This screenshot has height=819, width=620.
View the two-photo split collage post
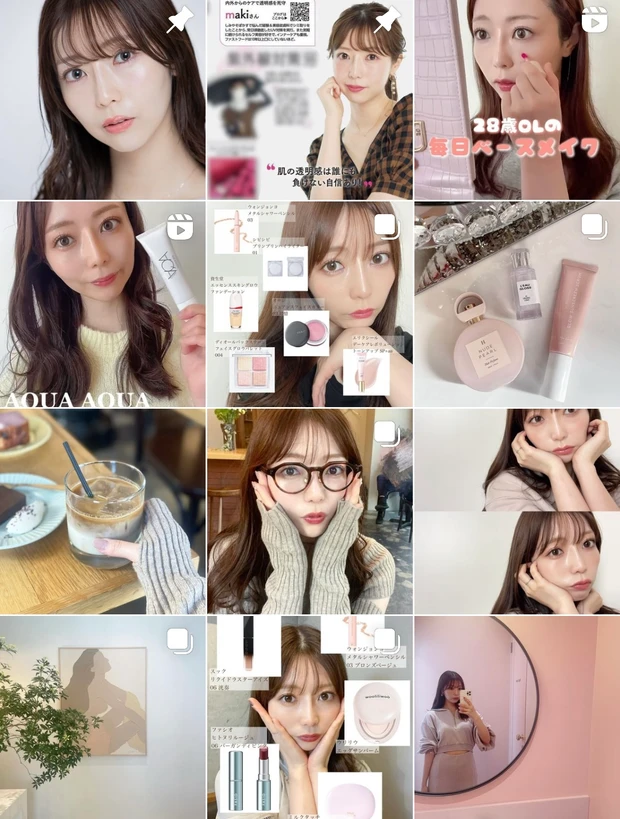pyautogui.click(x=517, y=511)
